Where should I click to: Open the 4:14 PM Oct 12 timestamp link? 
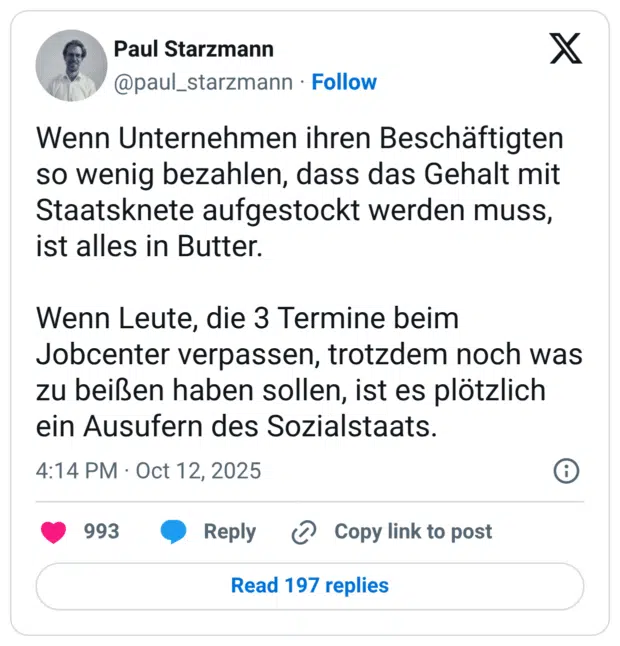(x=148, y=471)
